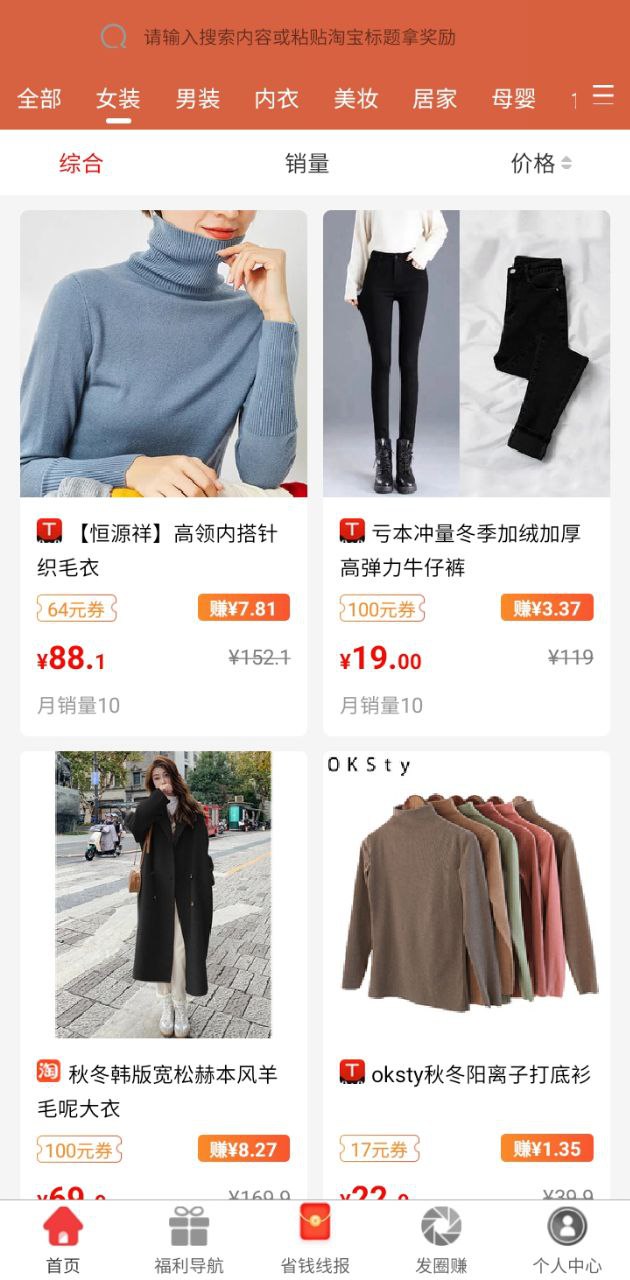The image size is (630, 1280).
Task: Open the 福利导航 bottom tab
Action: [x=189, y=1240]
